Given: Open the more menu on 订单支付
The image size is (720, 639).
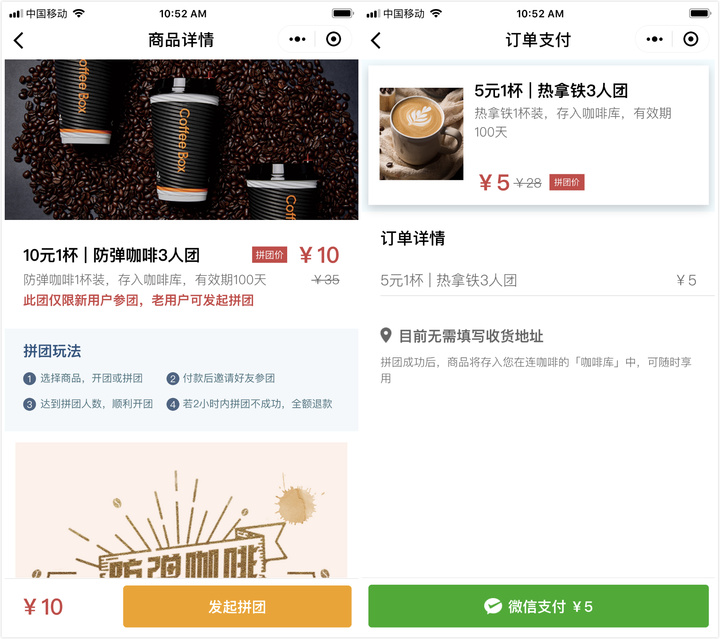Looking at the screenshot, I should coord(654,40).
